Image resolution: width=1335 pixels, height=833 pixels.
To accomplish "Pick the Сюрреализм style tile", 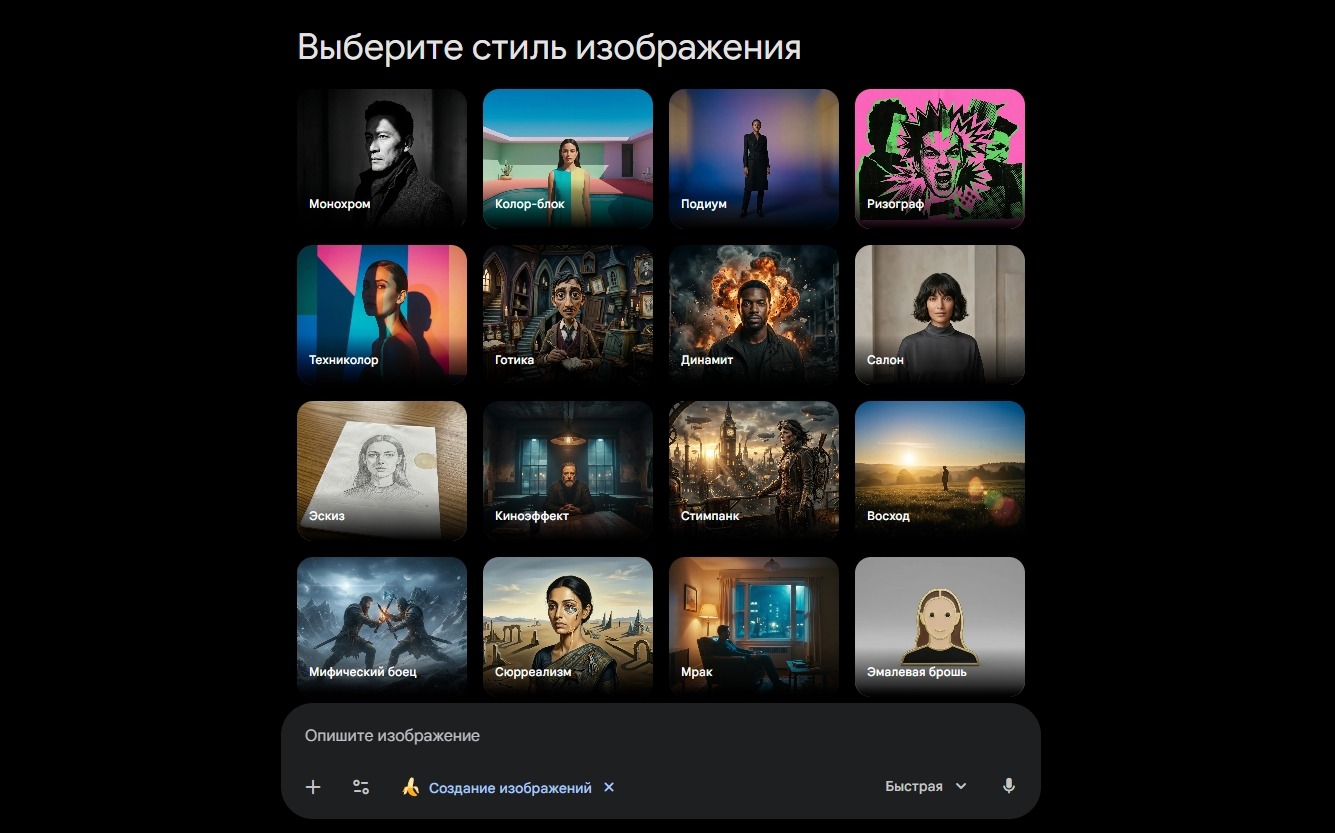I will pos(567,626).
